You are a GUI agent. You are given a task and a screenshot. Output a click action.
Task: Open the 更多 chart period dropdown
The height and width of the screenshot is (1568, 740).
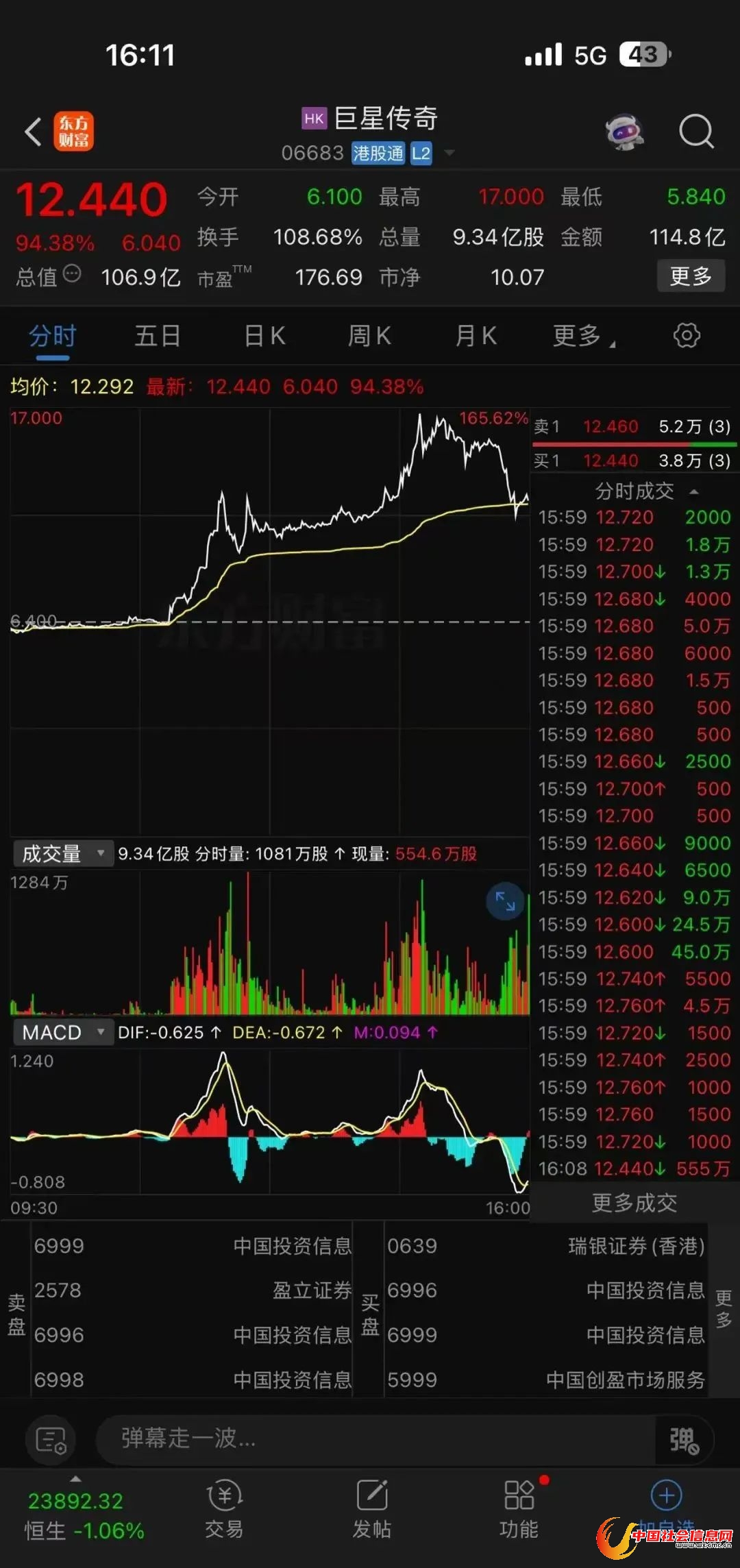click(x=582, y=336)
